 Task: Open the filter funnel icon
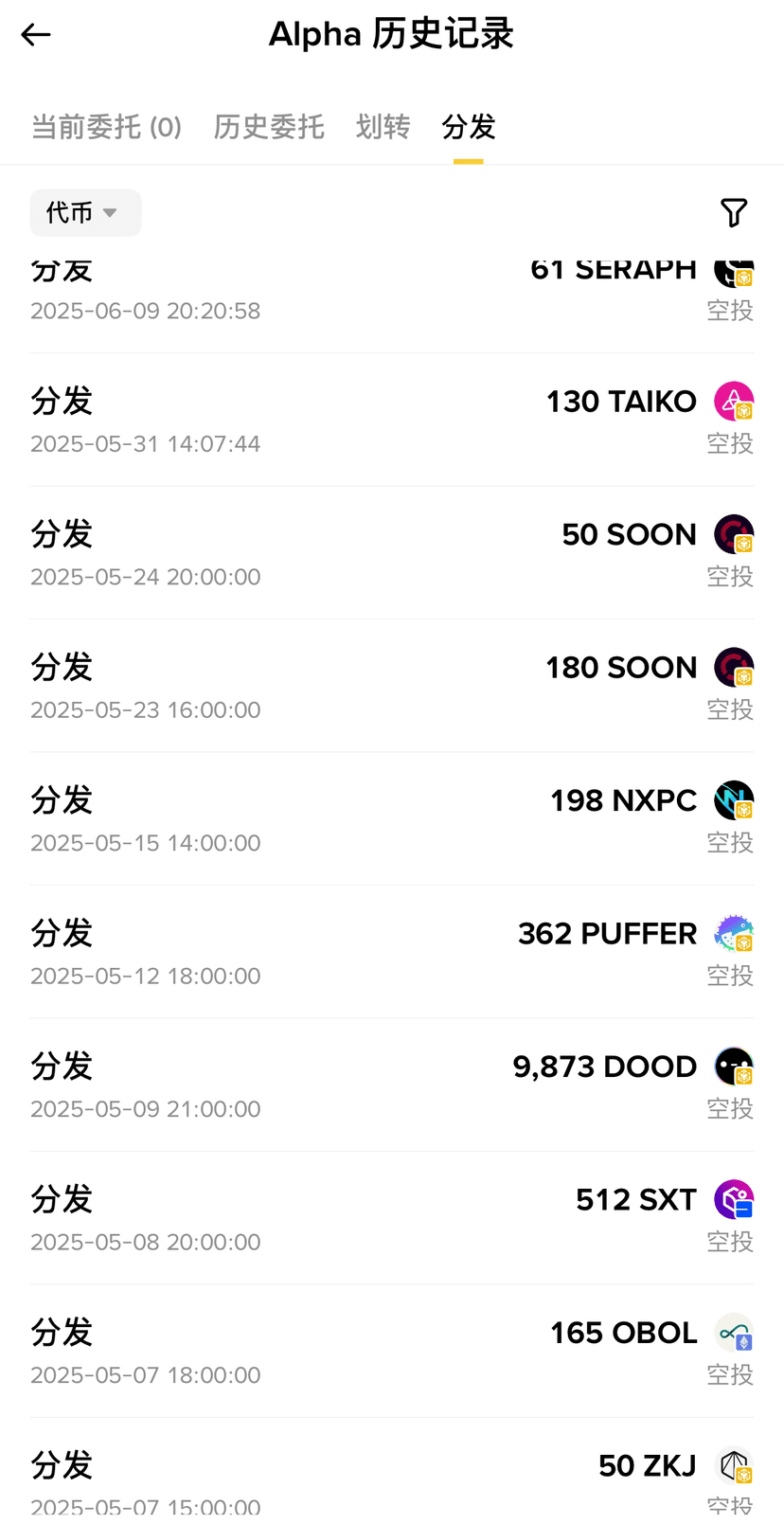coord(734,213)
